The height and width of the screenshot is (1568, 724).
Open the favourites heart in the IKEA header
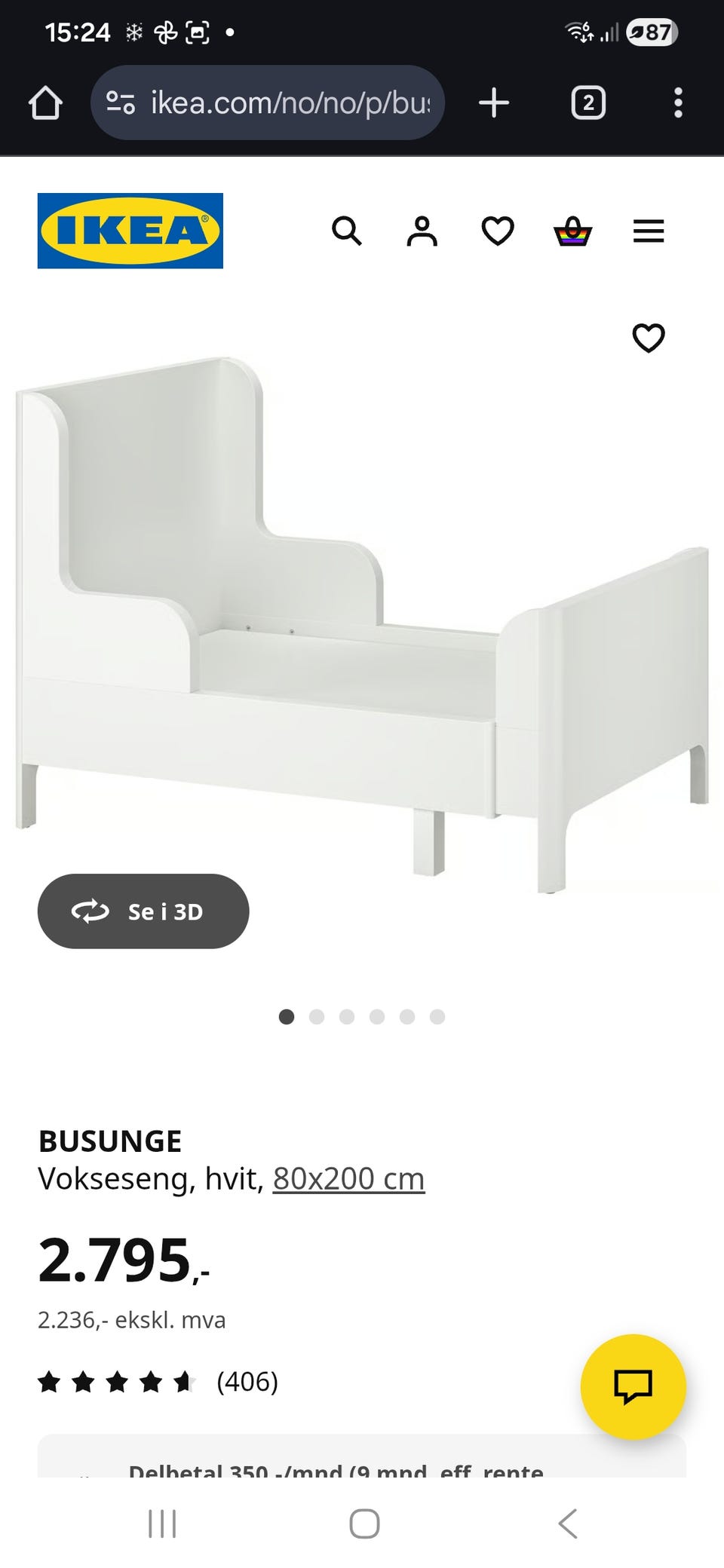(498, 231)
